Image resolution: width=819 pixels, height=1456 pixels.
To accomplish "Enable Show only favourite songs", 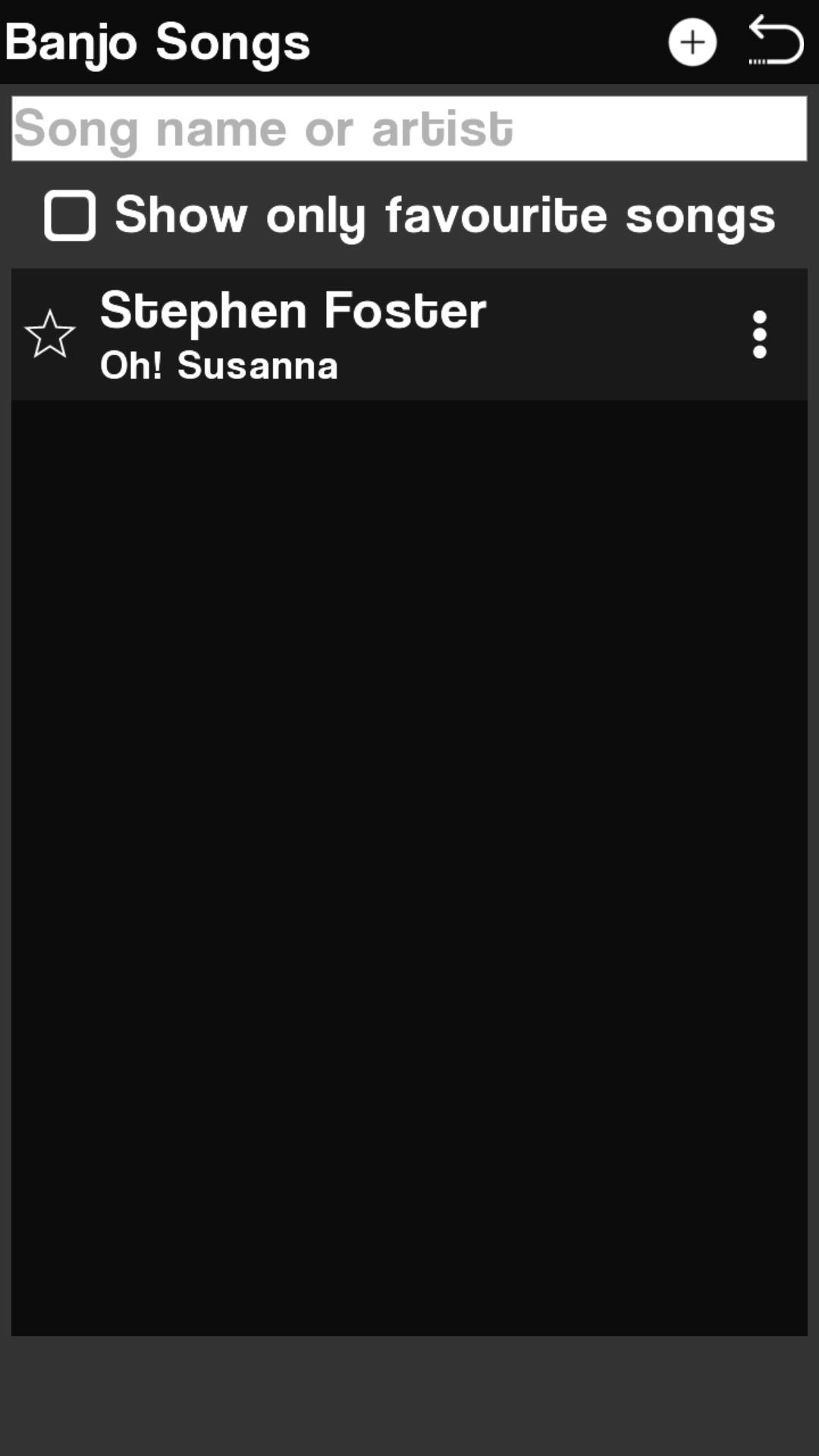I will click(70, 215).
